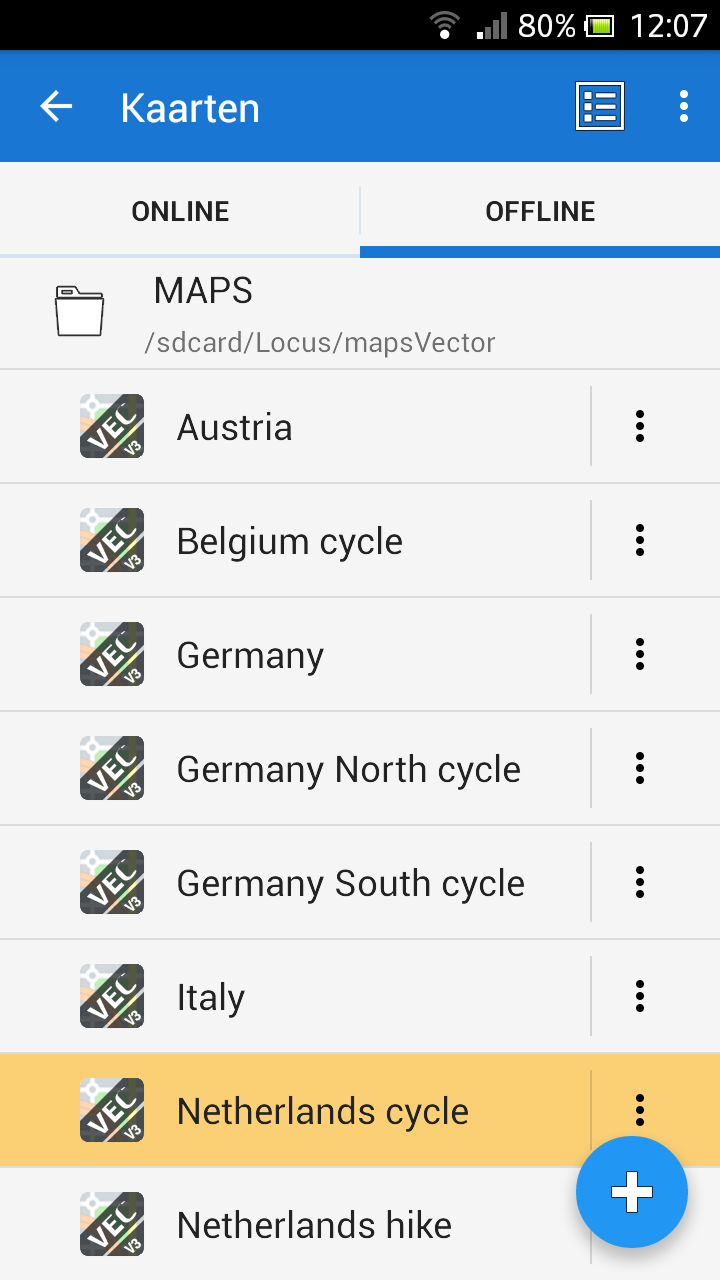Show more options for Belgium cycle
Screen dimensions: 720x1280
640,541
